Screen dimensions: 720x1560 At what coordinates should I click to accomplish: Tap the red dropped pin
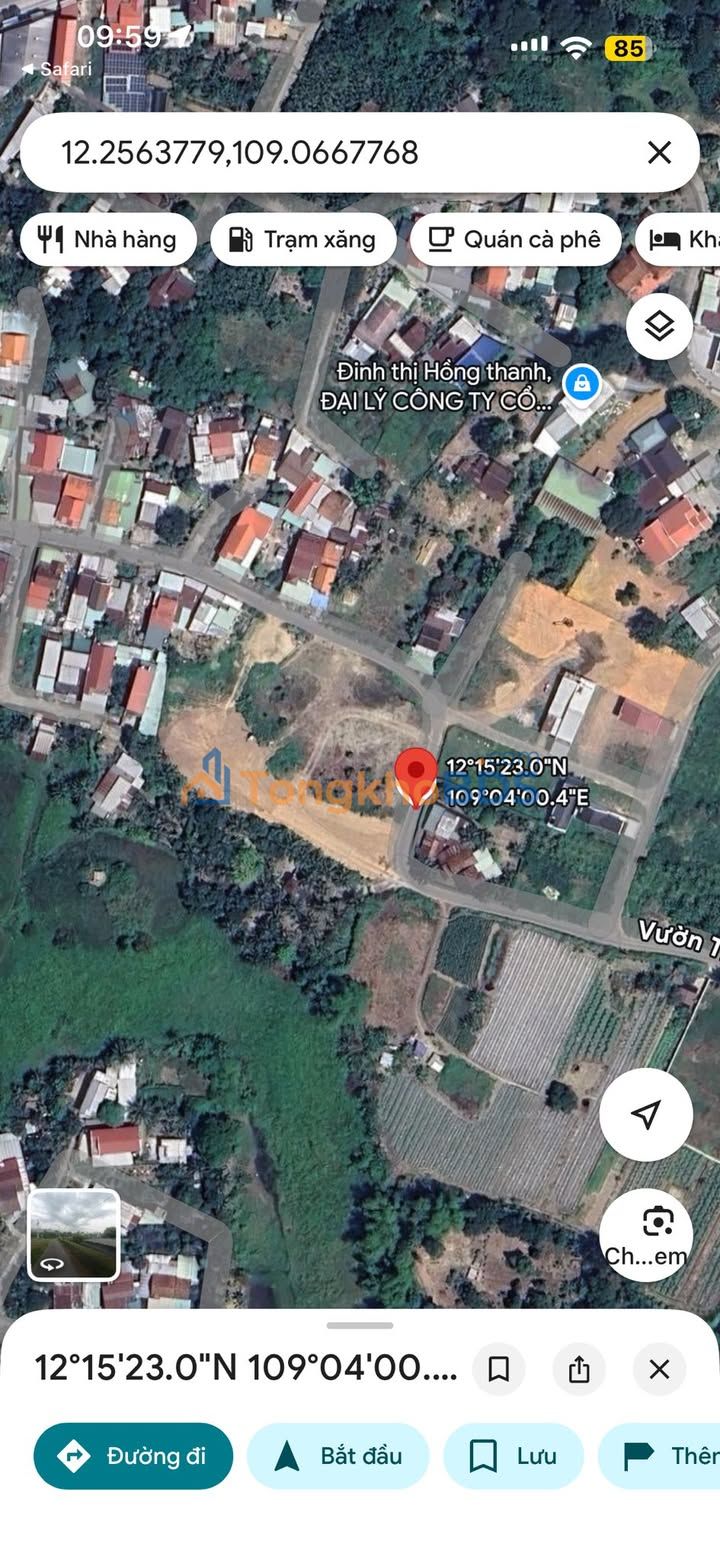[416, 775]
